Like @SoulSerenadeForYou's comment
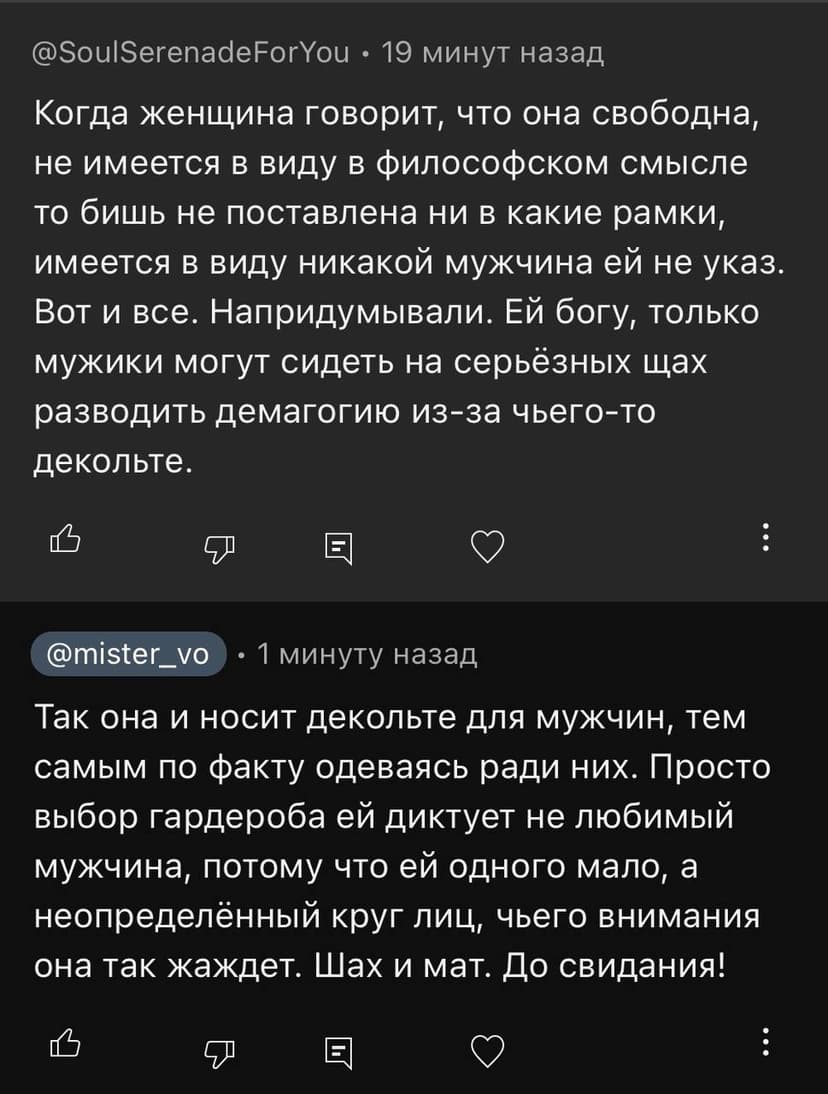This screenshot has height=1094, width=828. (67, 544)
